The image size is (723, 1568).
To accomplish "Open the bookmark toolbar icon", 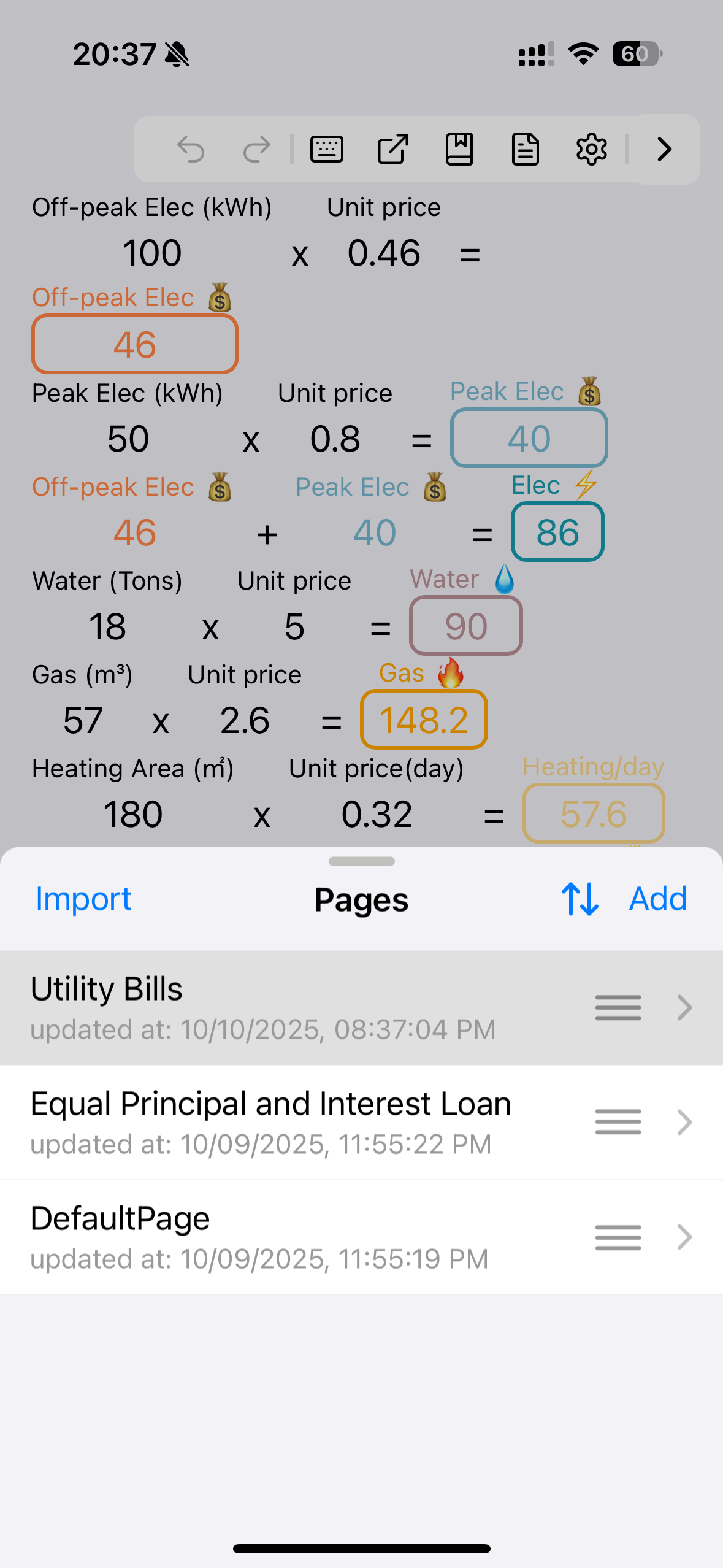I will pyautogui.click(x=459, y=149).
